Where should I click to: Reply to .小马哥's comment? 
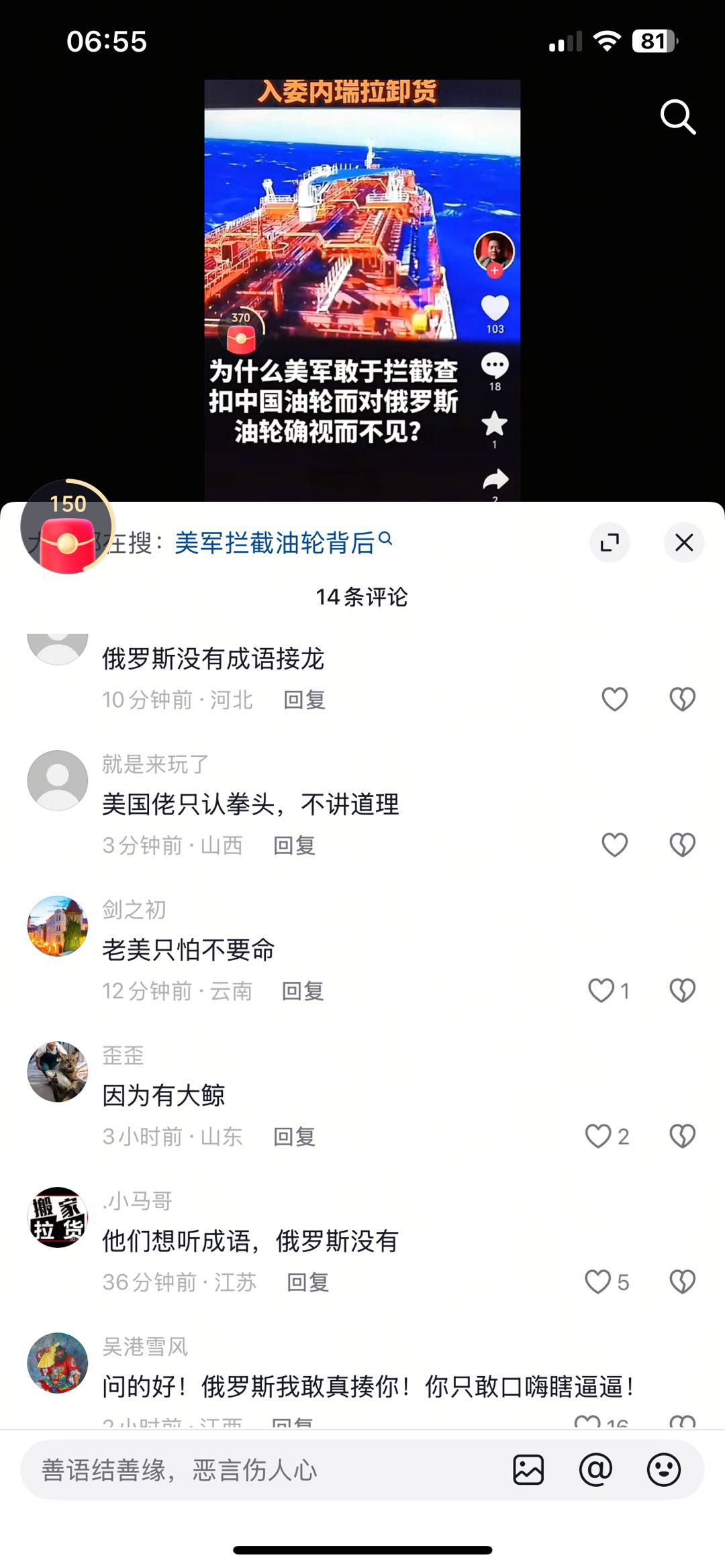tap(307, 1282)
